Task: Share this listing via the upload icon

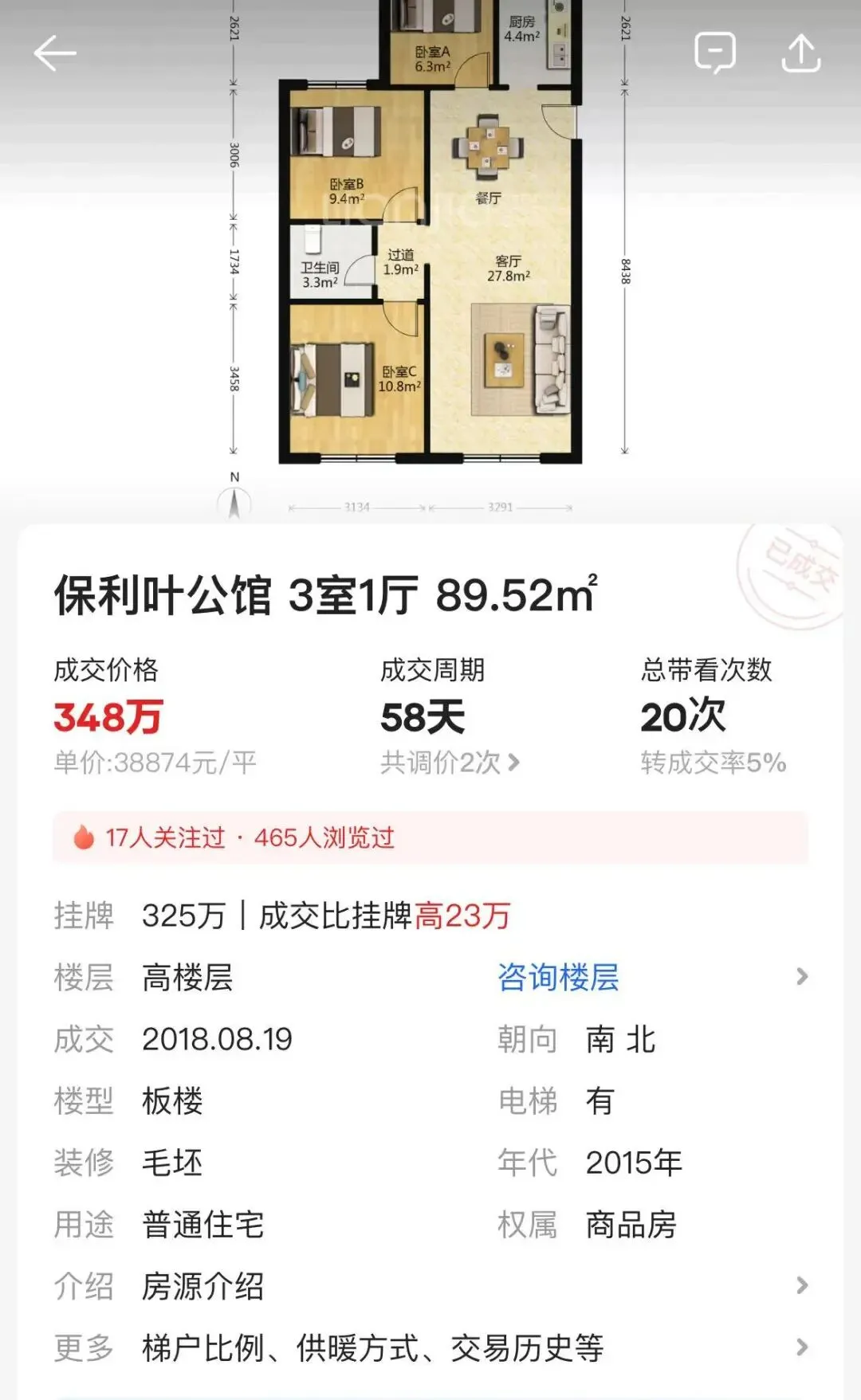Action: tap(800, 53)
